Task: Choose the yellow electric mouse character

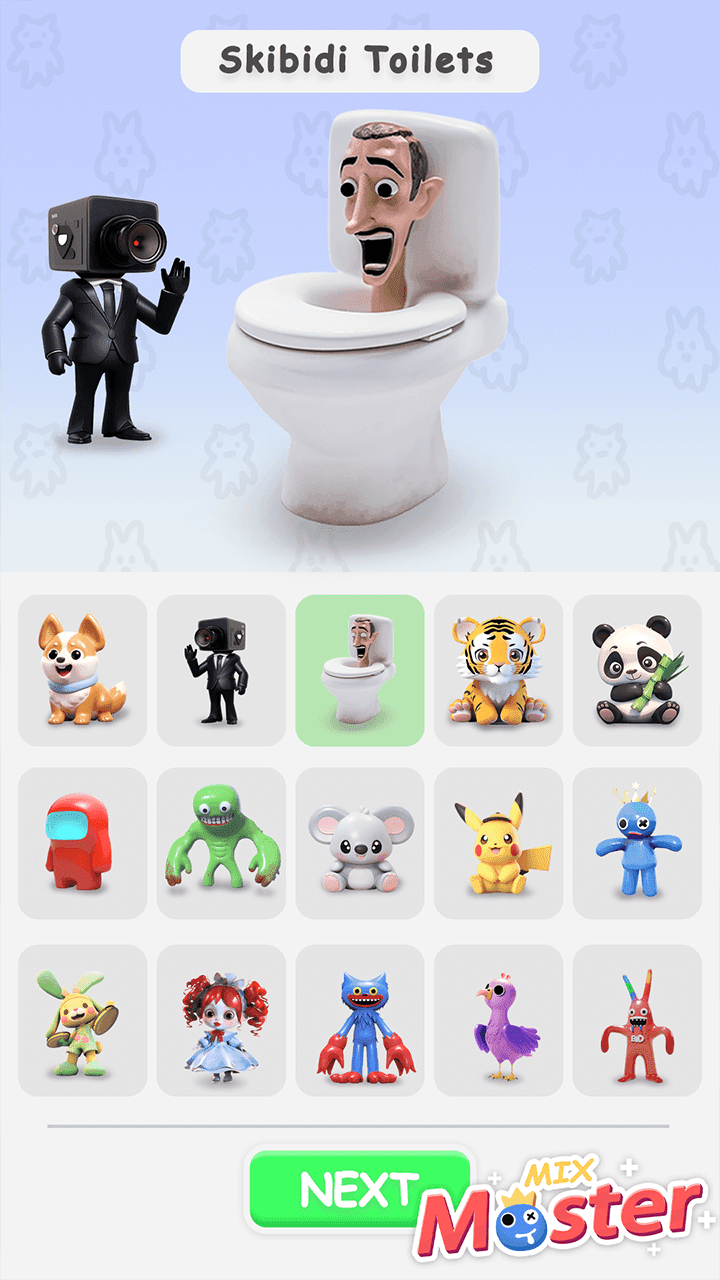Action: pos(498,843)
